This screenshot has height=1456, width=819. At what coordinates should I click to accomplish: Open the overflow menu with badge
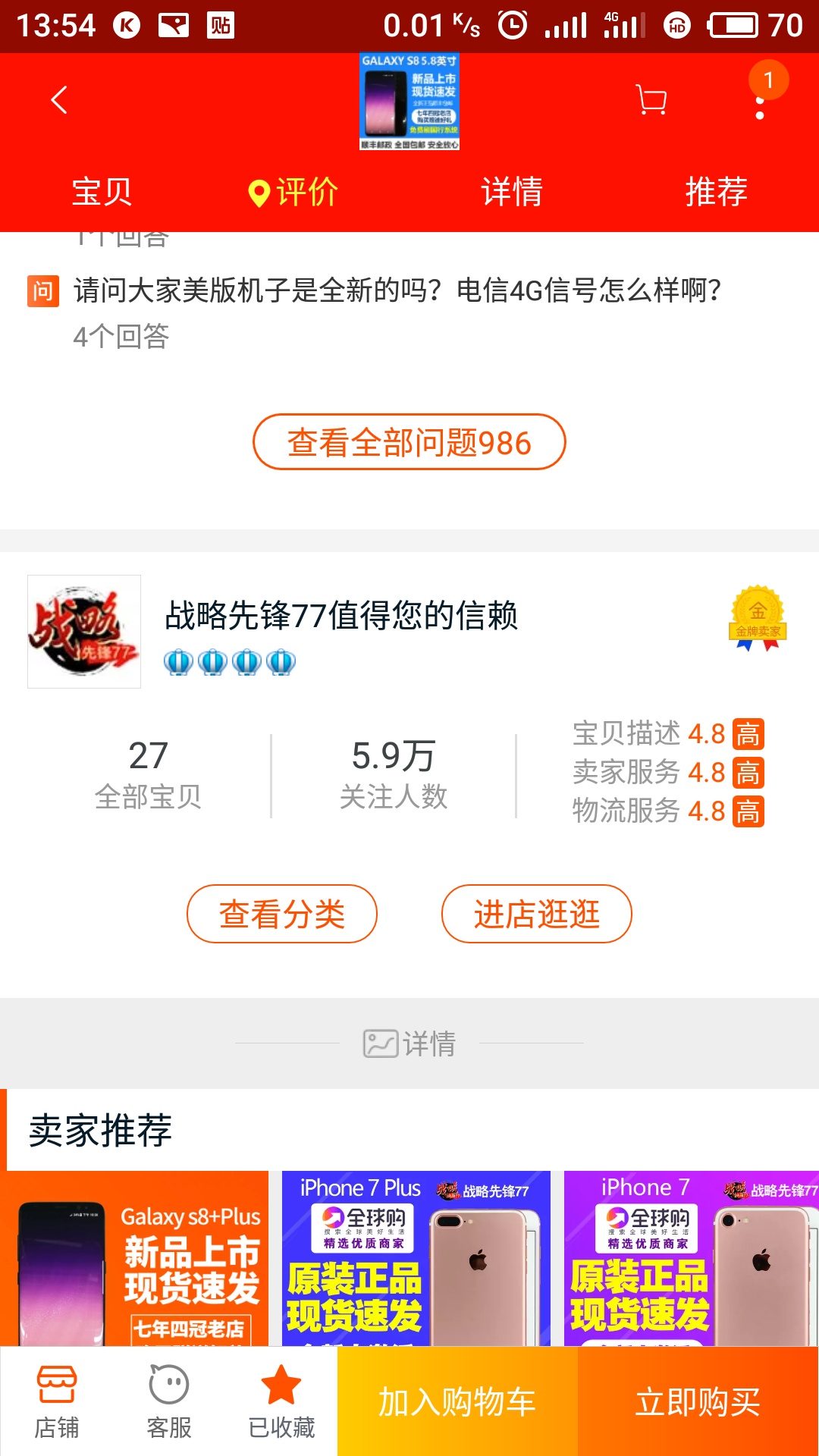(x=760, y=102)
